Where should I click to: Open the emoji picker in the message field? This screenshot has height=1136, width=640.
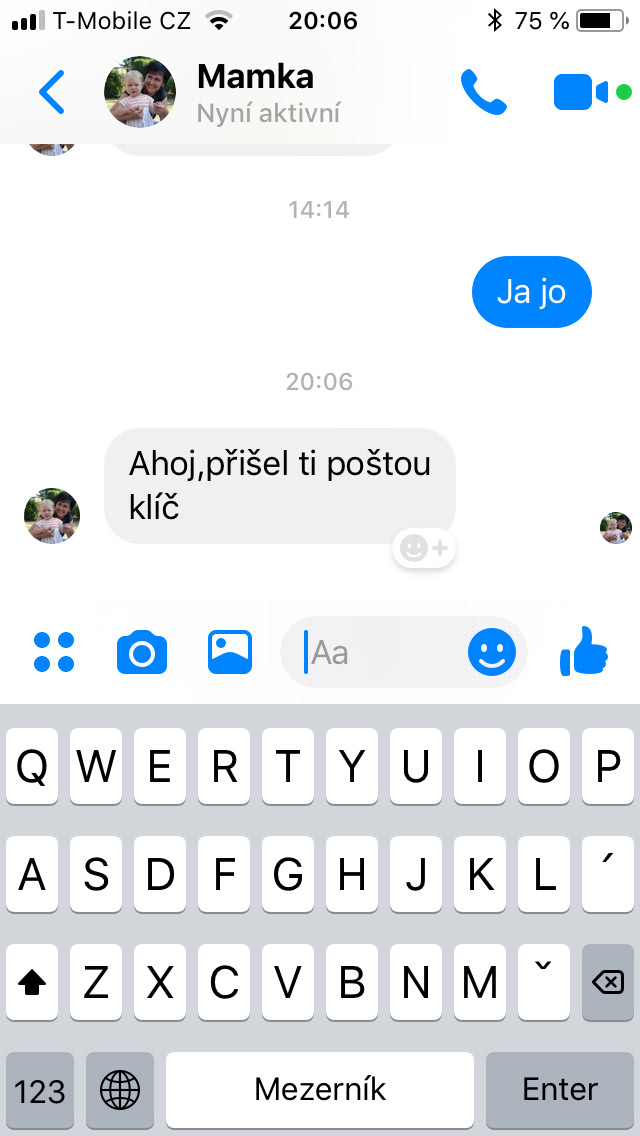[492, 653]
